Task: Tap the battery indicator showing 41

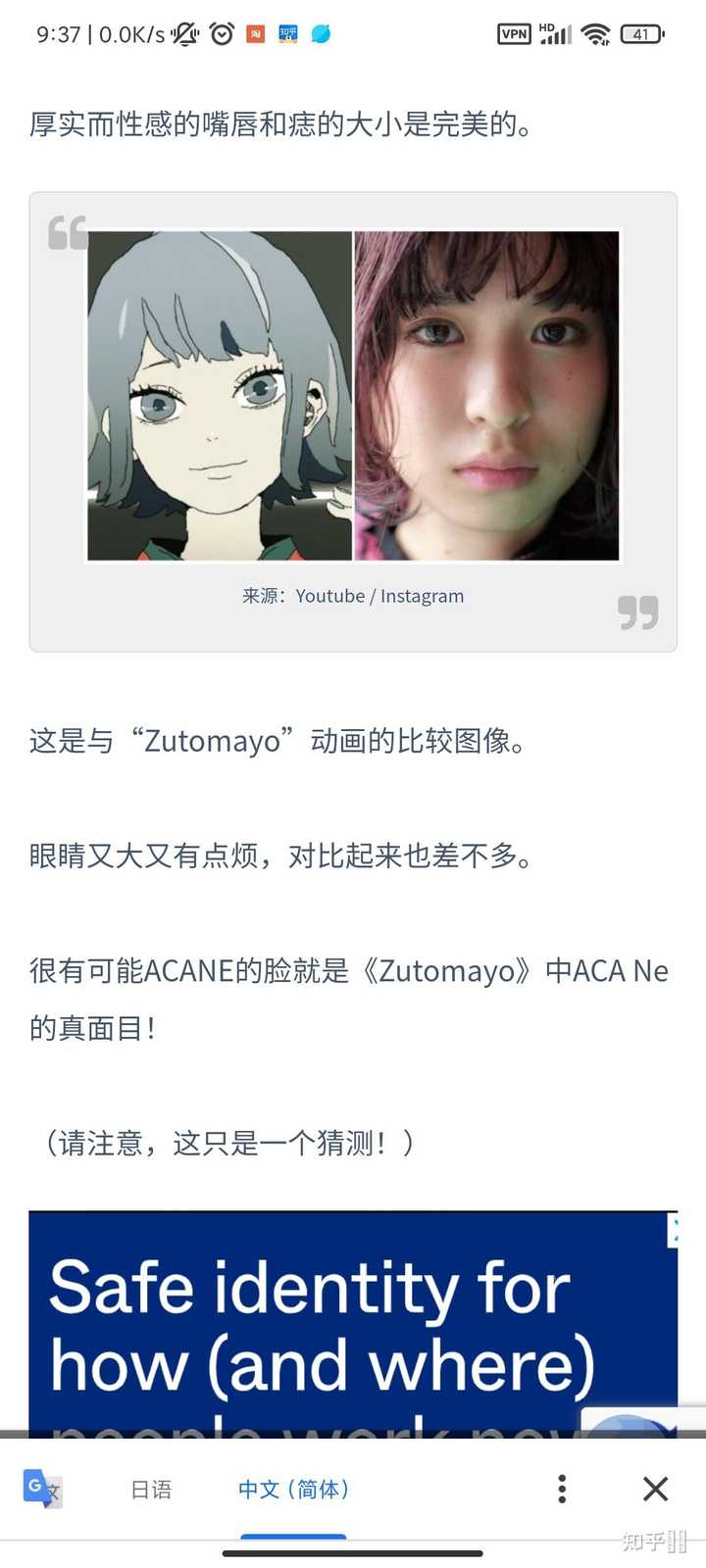Action: 640,32
